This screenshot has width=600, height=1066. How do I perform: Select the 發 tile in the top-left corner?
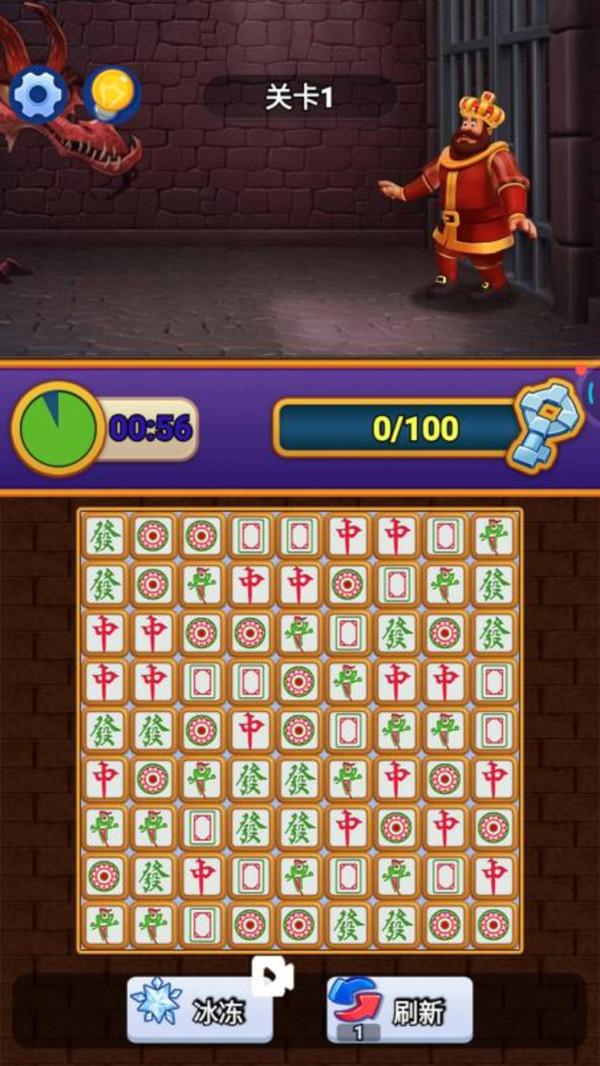click(x=104, y=536)
